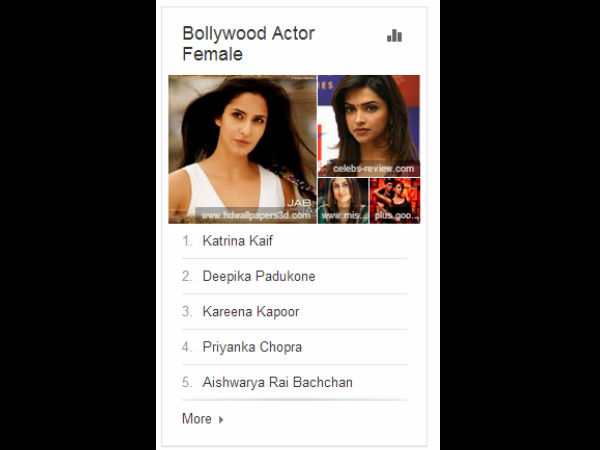Open Katrina Kaif list entry
Screen dimensions: 600x450
click(237, 241)
